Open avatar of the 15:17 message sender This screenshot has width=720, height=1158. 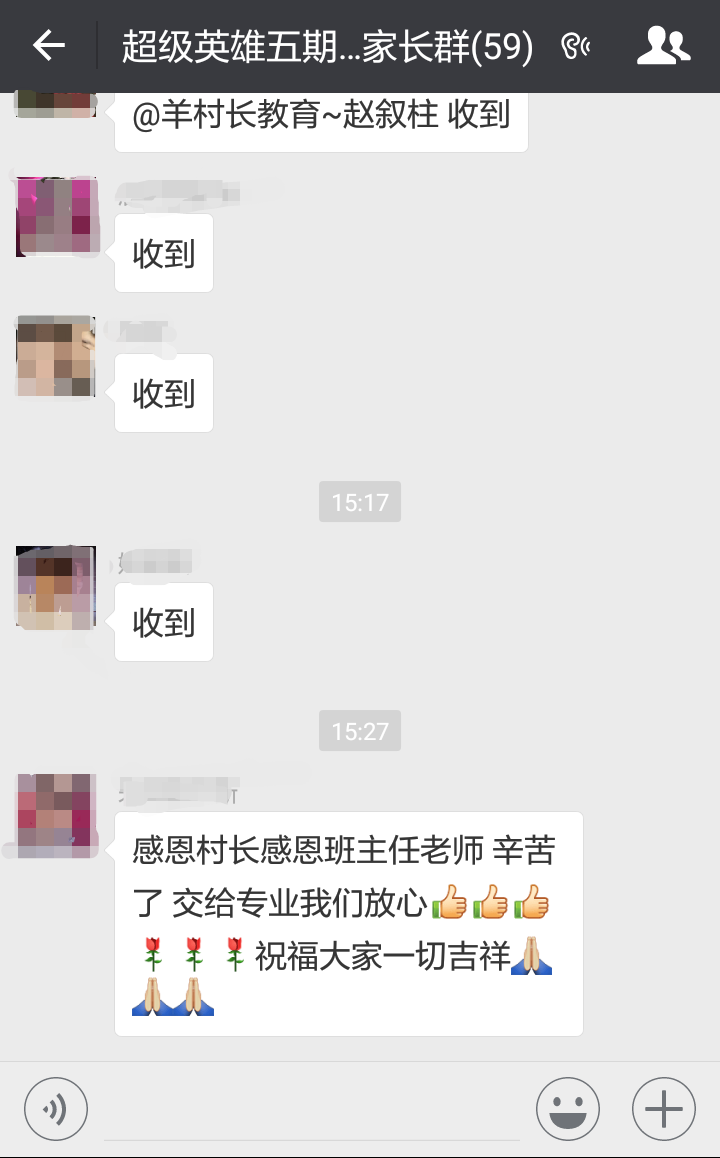[x=56, y=587]
